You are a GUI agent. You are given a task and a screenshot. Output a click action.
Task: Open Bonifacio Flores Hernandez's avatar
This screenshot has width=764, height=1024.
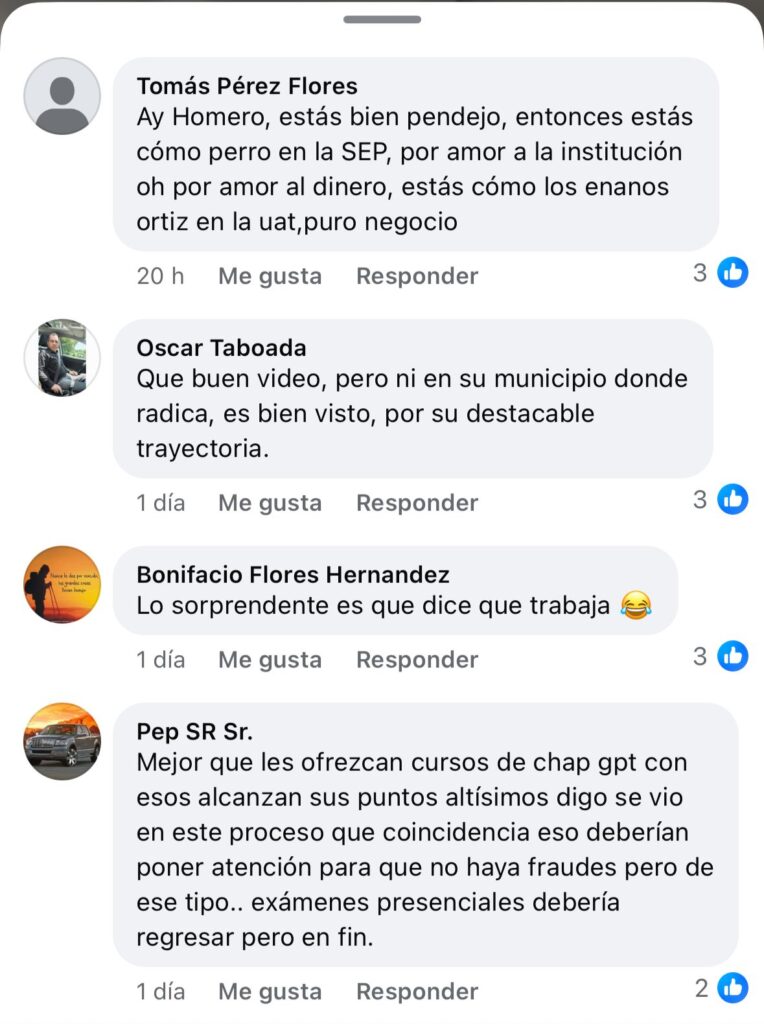point(62,585)
